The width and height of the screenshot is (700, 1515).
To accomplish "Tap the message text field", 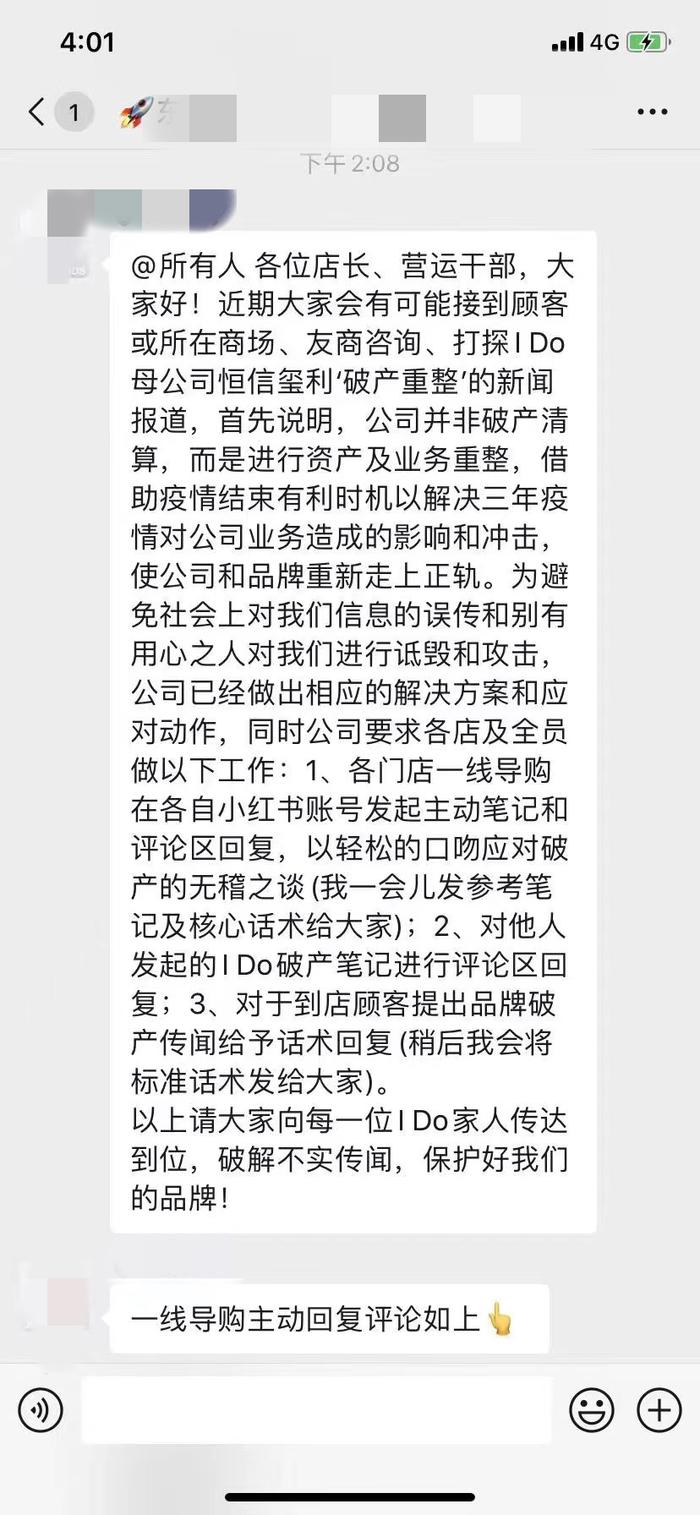I will coord(316,1410).
